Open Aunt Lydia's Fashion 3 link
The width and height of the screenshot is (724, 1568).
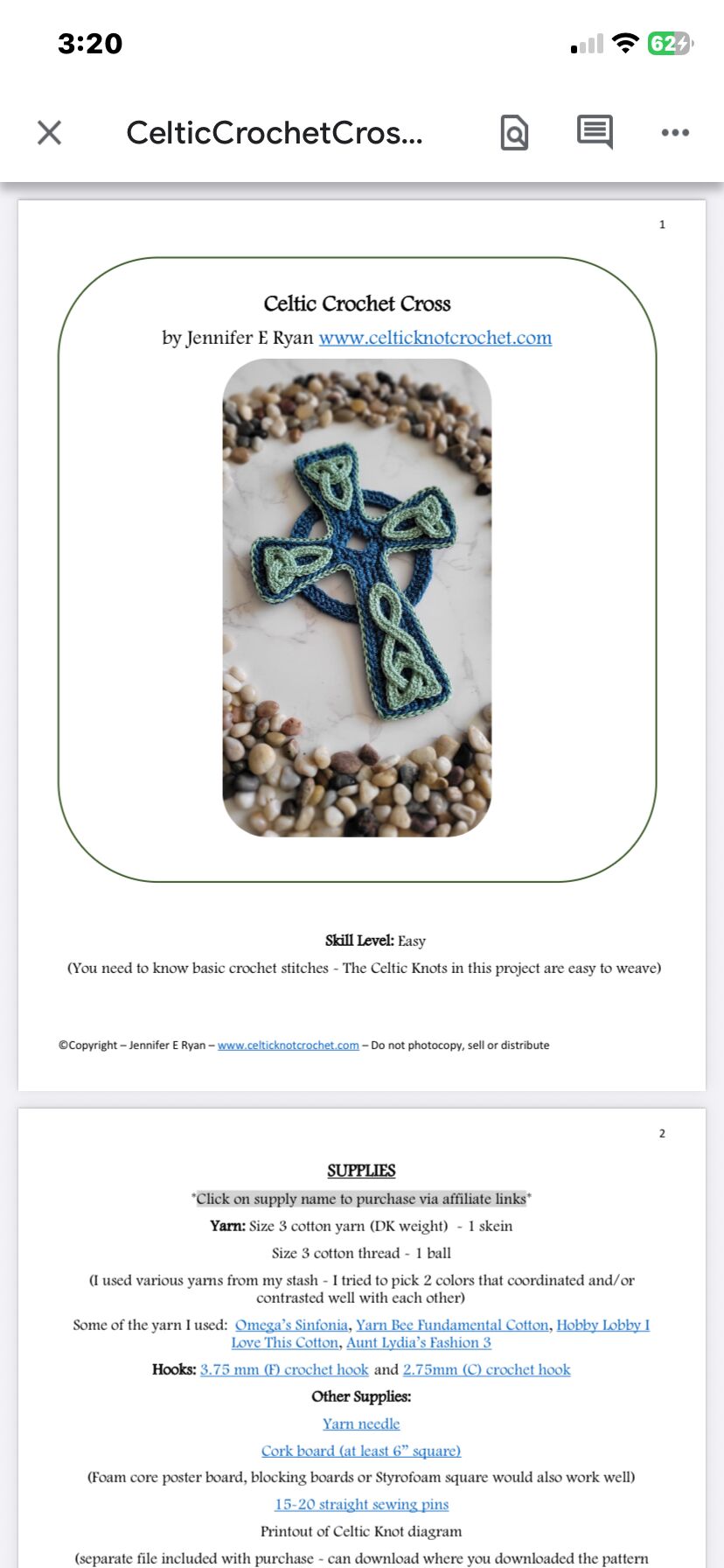coord(418,1342)
